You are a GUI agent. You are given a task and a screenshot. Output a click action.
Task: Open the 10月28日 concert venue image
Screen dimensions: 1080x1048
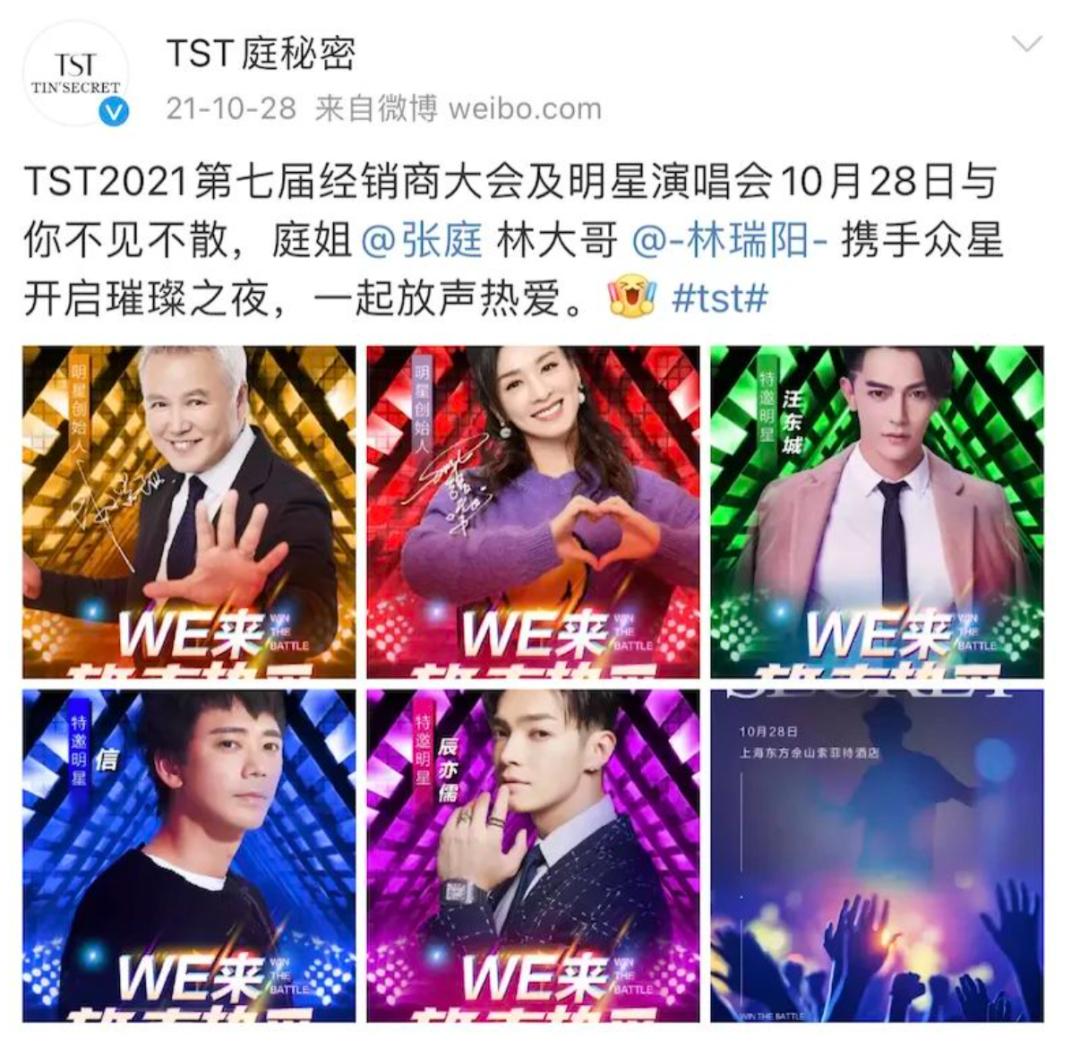pyautogui.click(x=876, y=855)
